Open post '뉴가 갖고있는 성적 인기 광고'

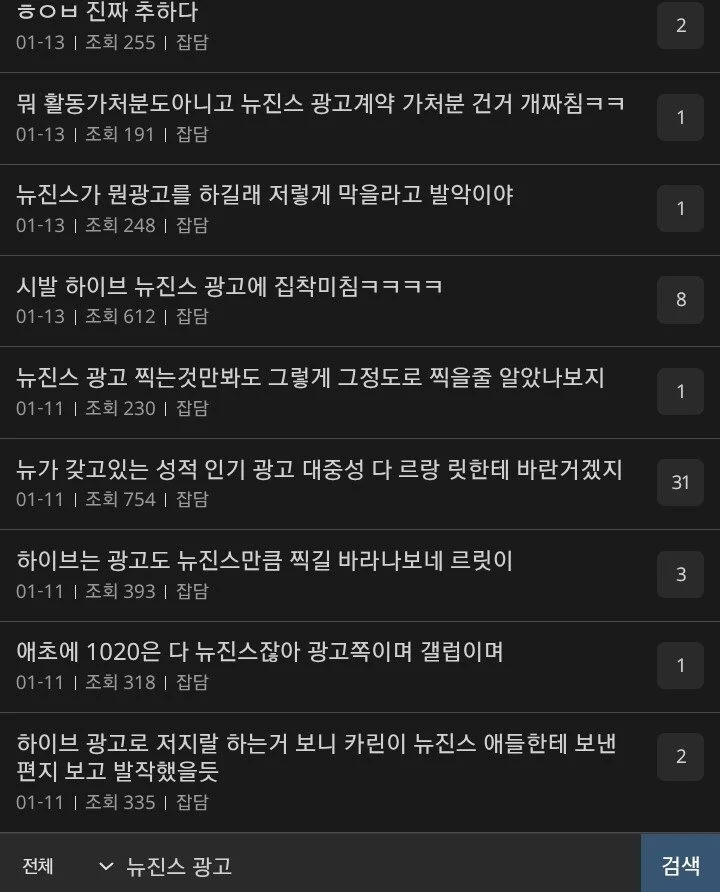click(320, 469)
